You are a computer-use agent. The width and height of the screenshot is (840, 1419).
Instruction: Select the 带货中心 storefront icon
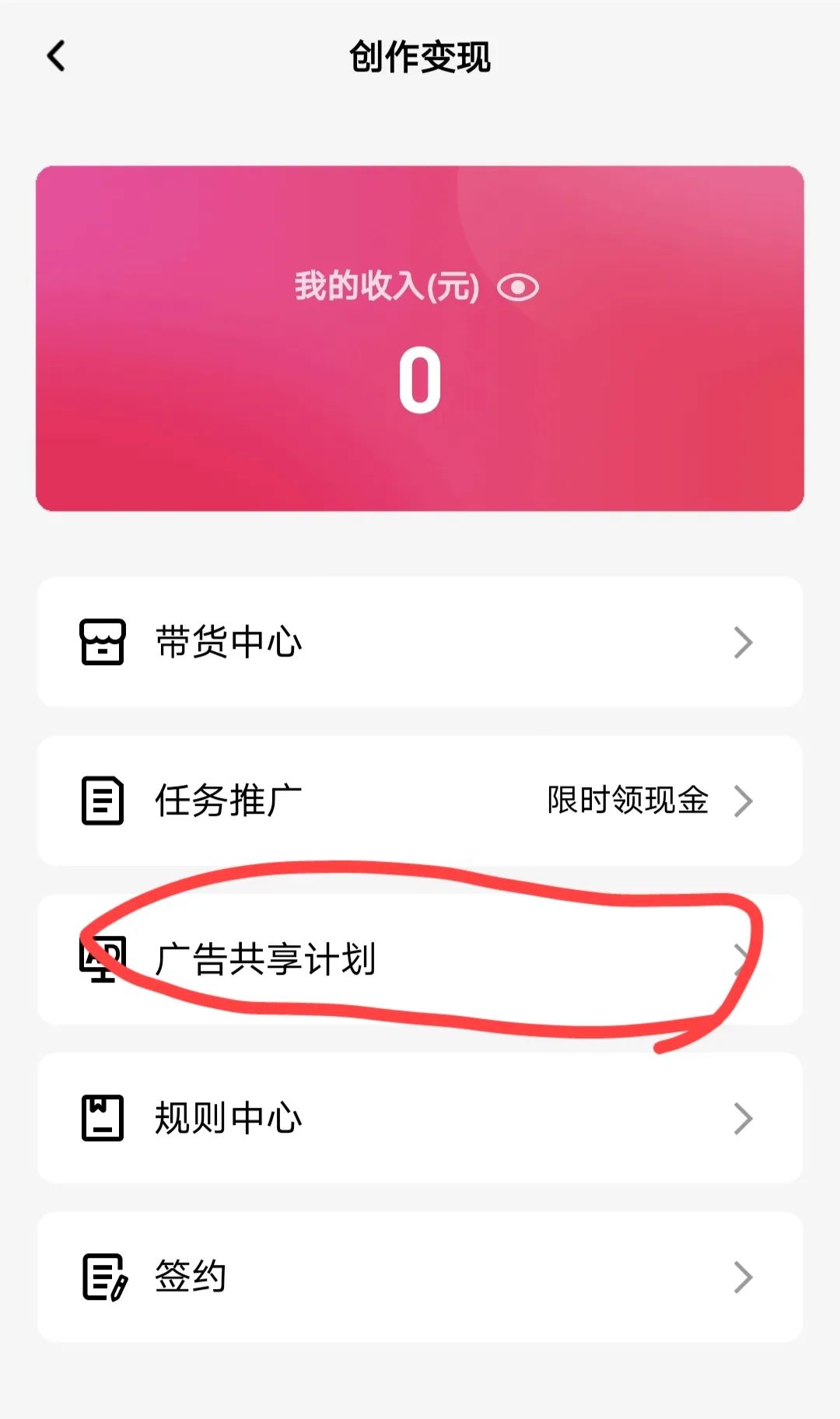[x=101, y=642]
